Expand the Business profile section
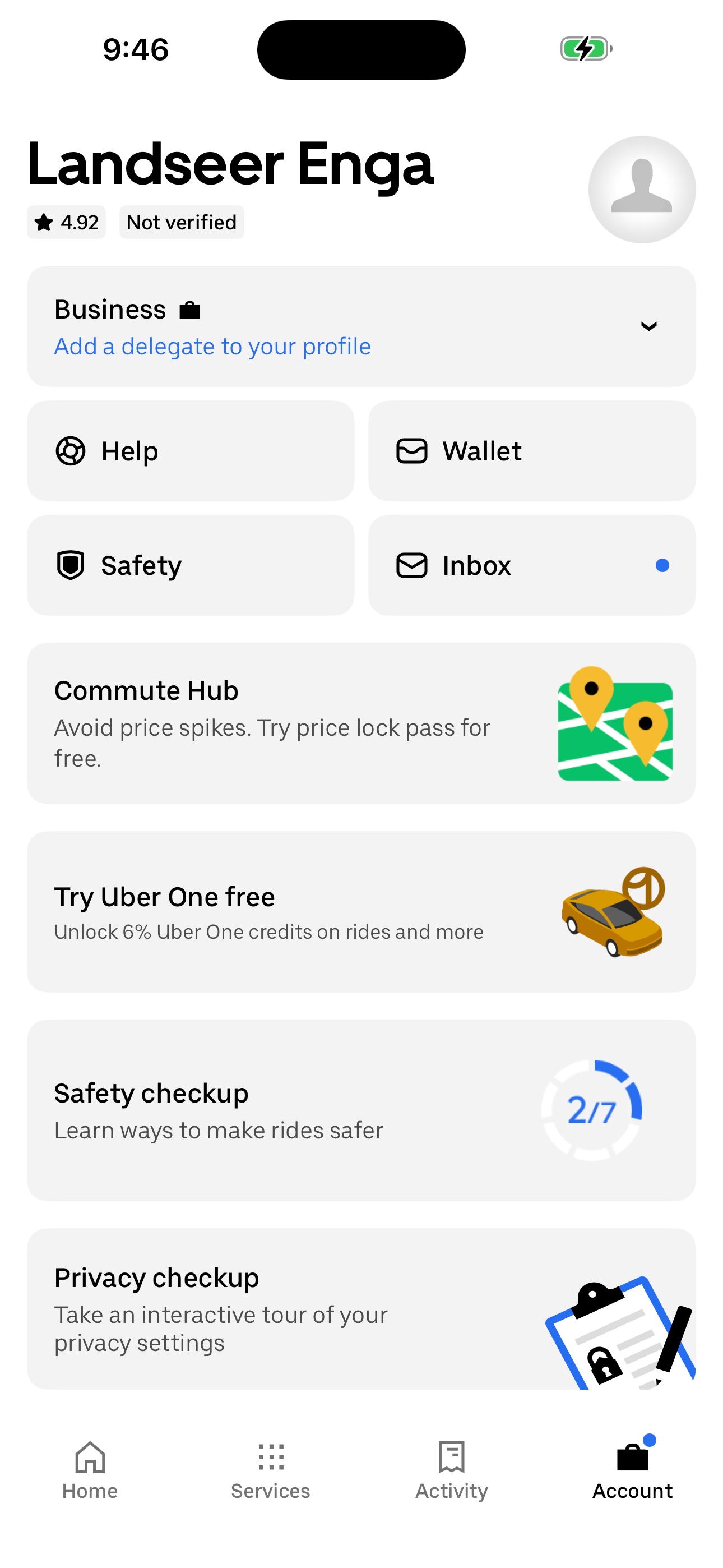This screenshot has height=1568, width=723. pyautogui.click(x=361, y=326)
